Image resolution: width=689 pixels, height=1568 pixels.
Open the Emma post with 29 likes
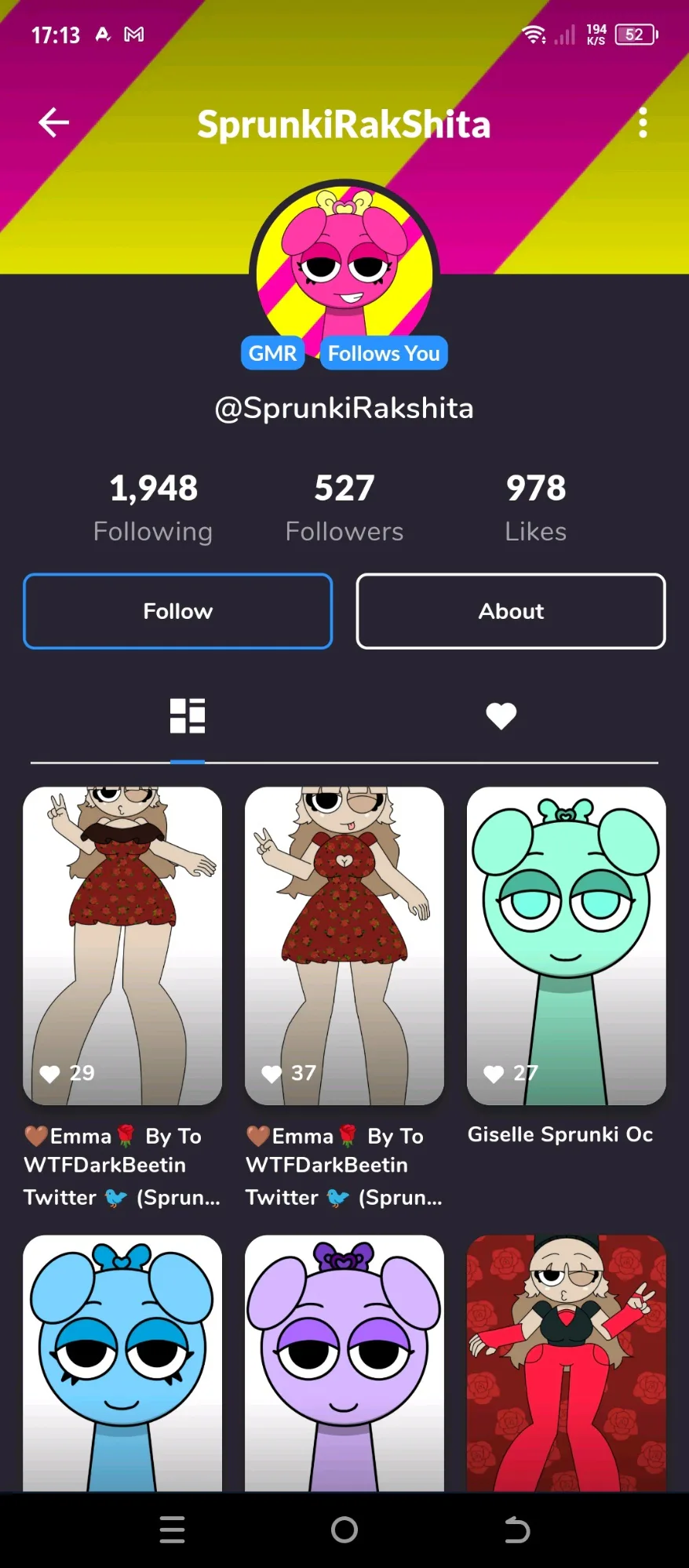(122, 945)
